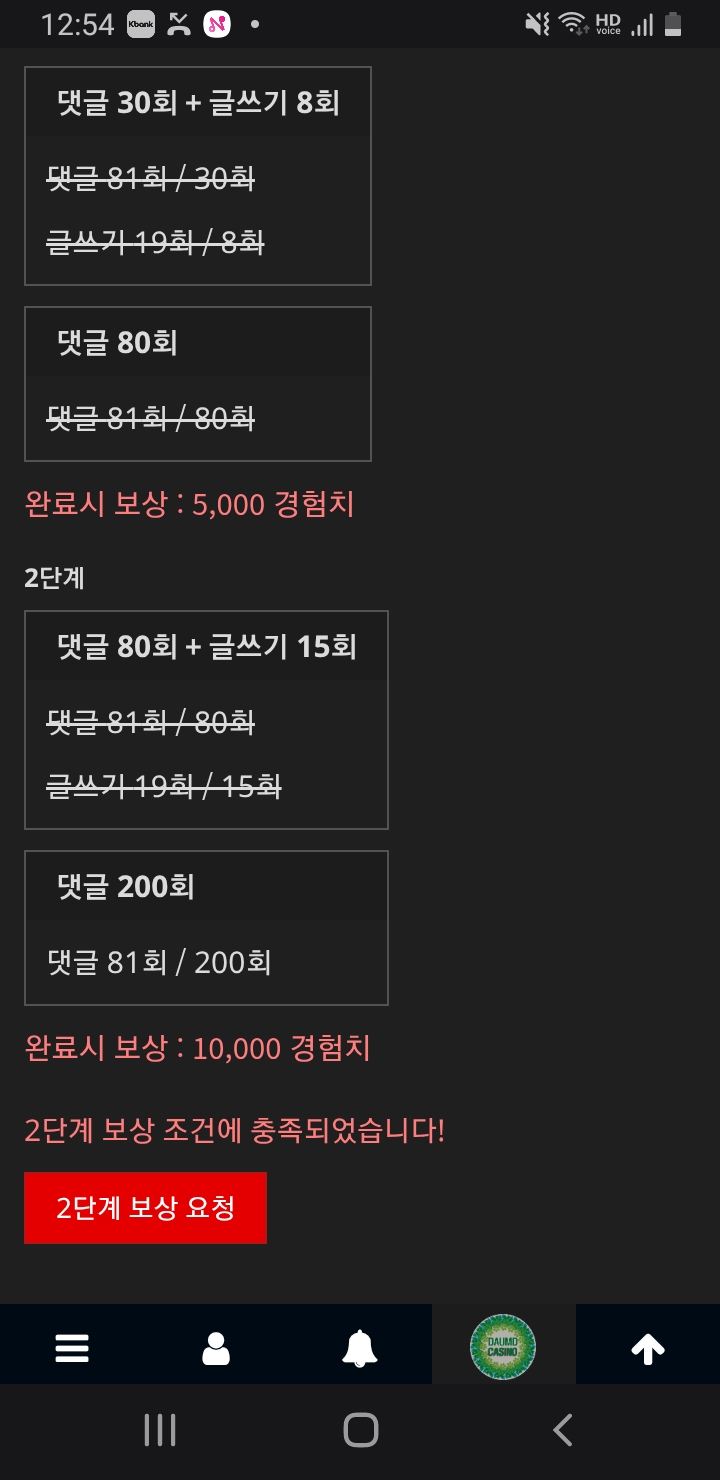
Task: Tap the Android back button
Action: pyautogui.click(x=562, y=1430)
